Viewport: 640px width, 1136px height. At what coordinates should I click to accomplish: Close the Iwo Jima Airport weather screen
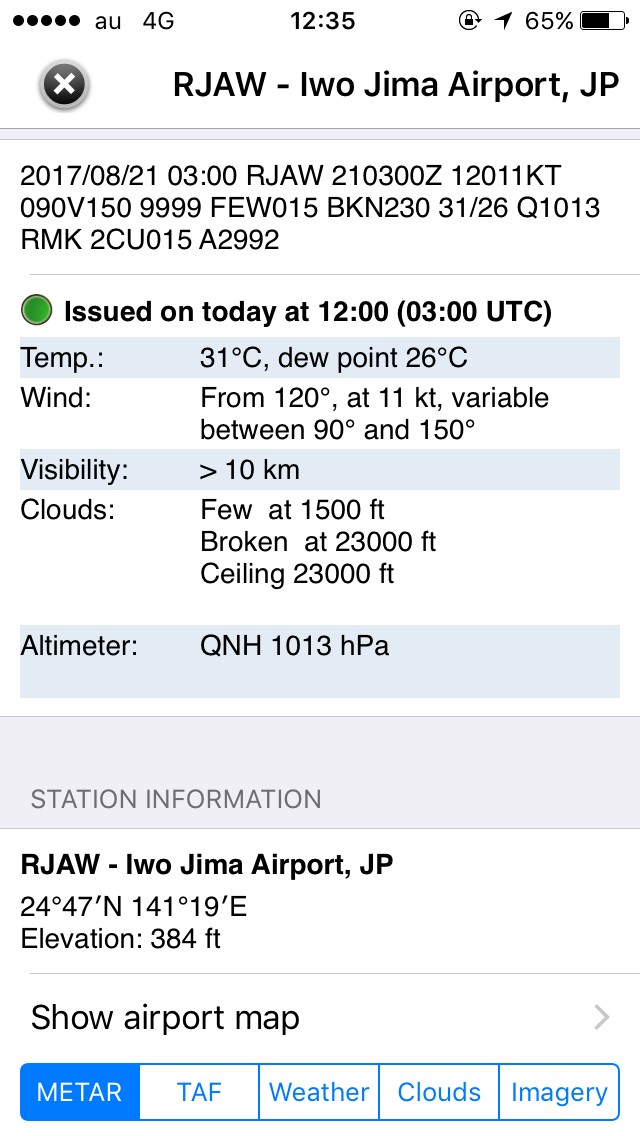64,85
